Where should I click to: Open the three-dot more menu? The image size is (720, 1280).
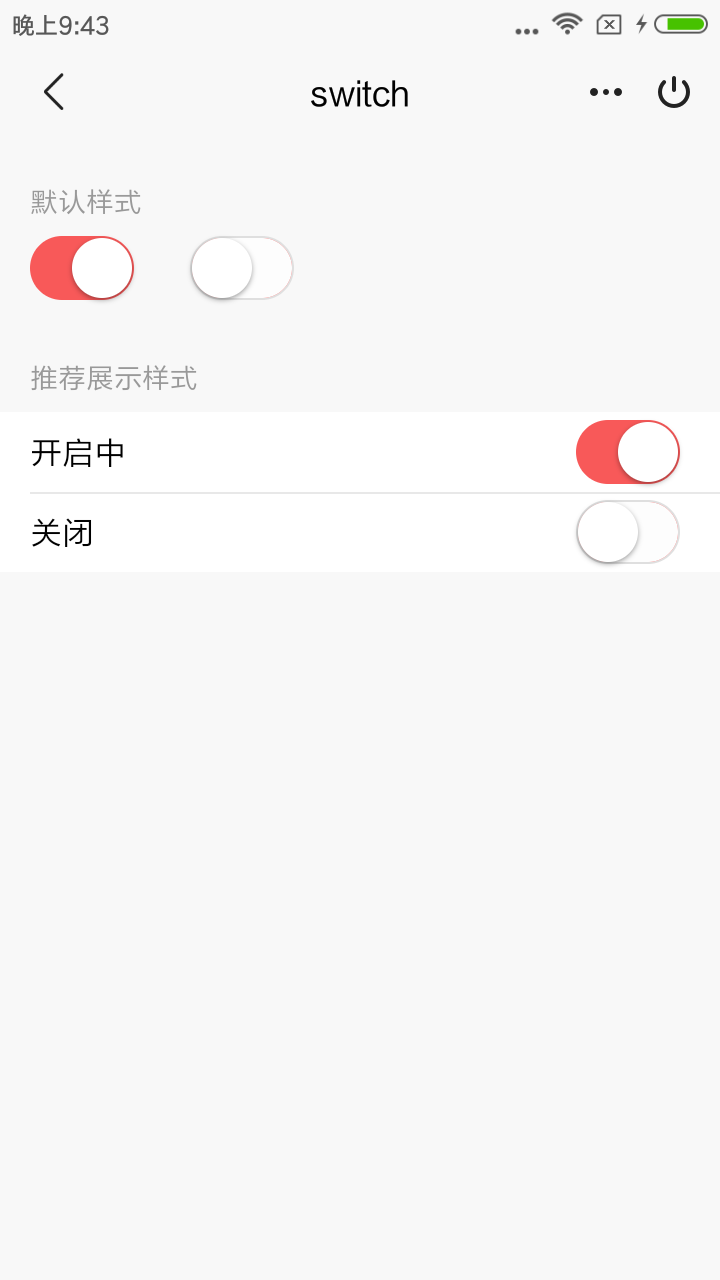point(606,92)
